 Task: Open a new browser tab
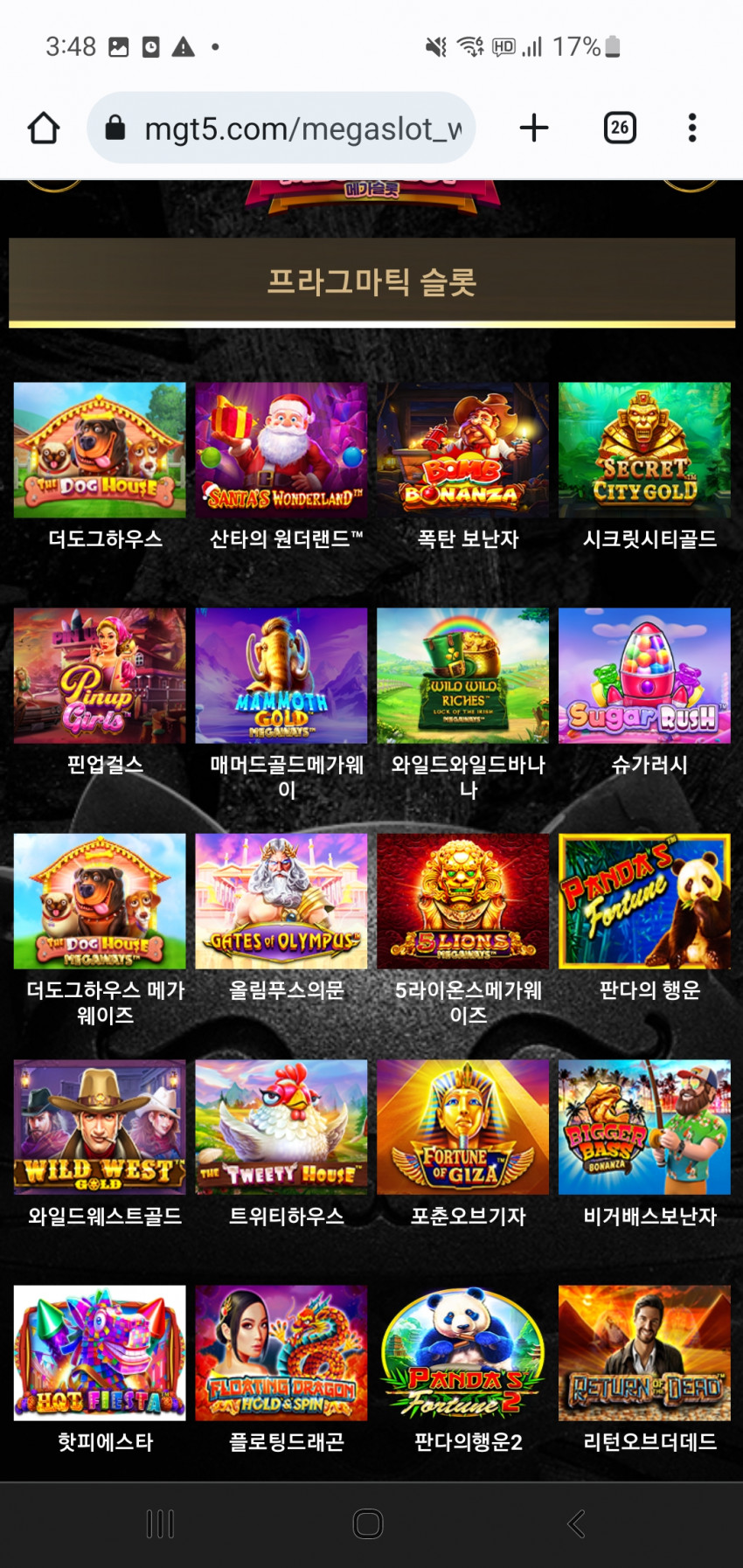(x=534, y=128)
